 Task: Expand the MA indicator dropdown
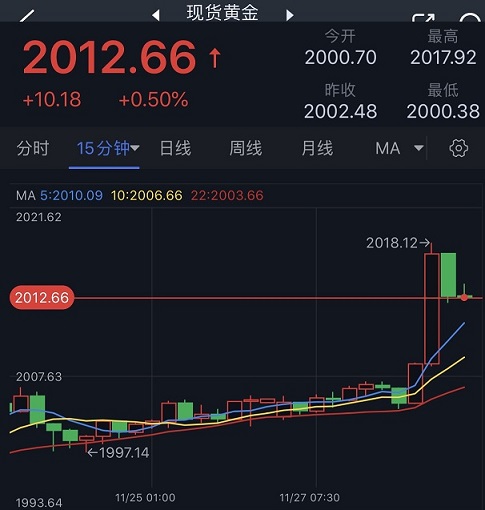pyautogui.click(x=399, y=148)
